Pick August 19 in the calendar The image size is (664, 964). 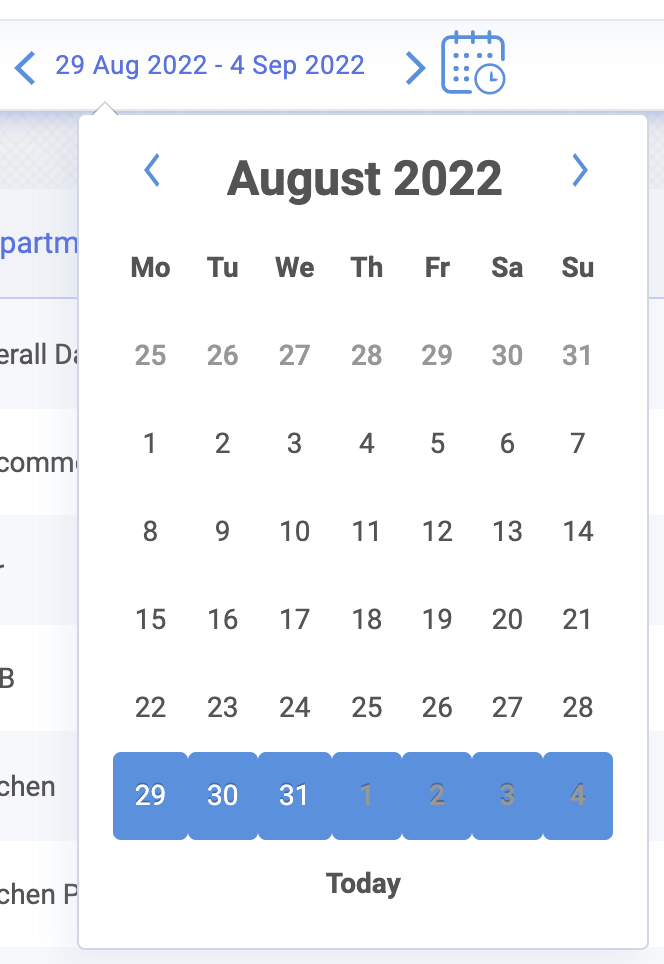(x=437, y=620)
